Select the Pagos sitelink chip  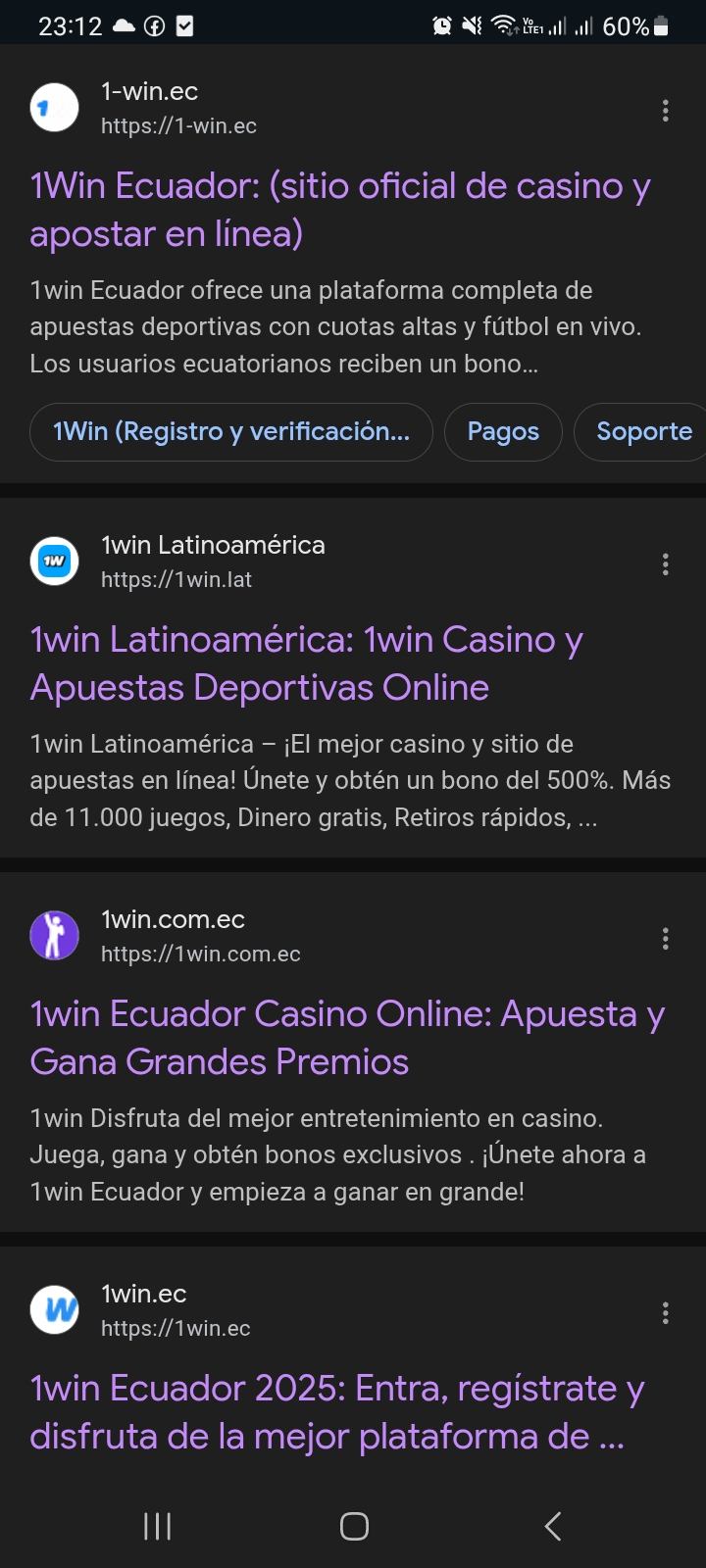[x=503, y=431]
